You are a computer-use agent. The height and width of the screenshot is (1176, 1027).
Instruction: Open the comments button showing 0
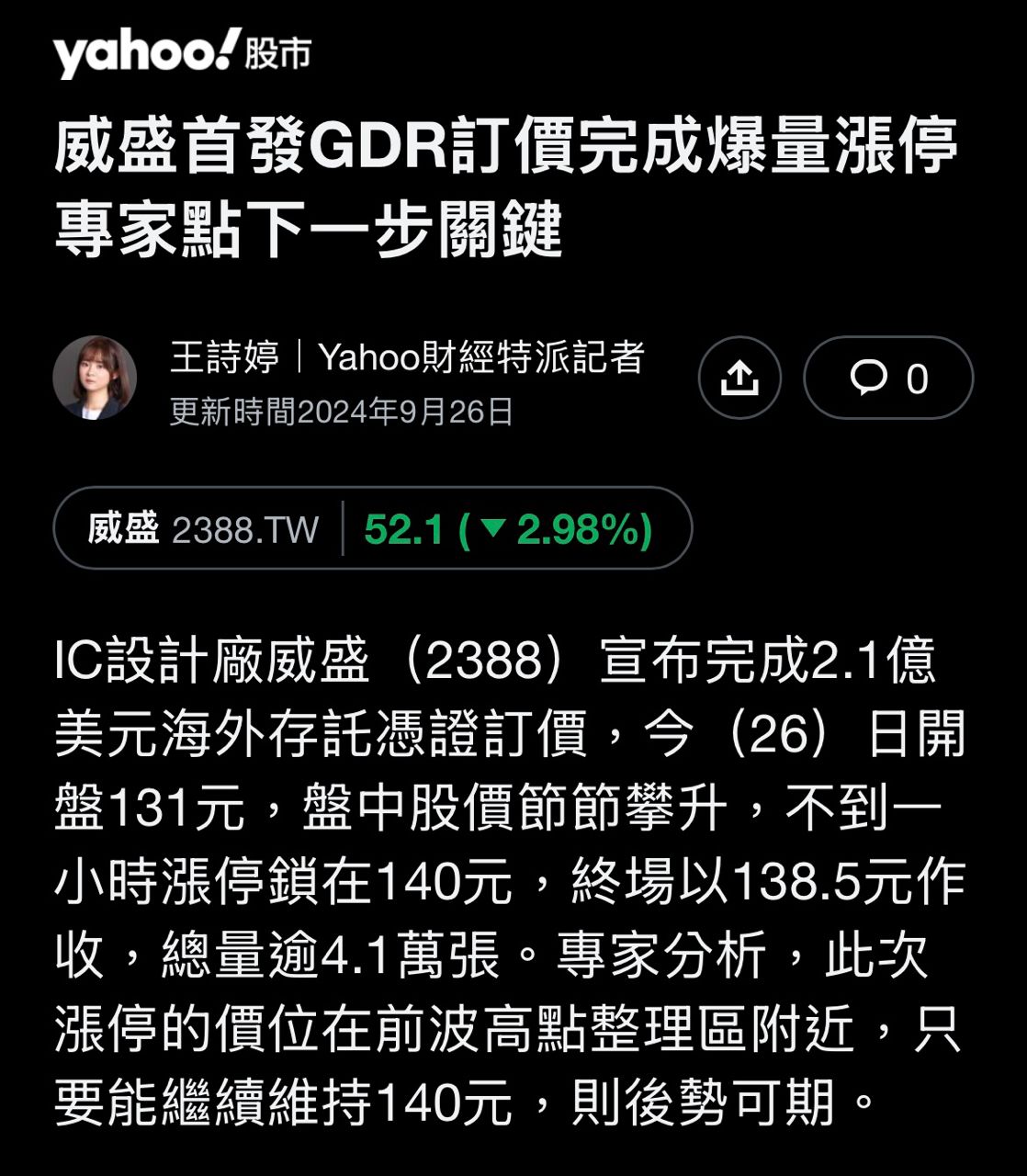coord(887,378)
